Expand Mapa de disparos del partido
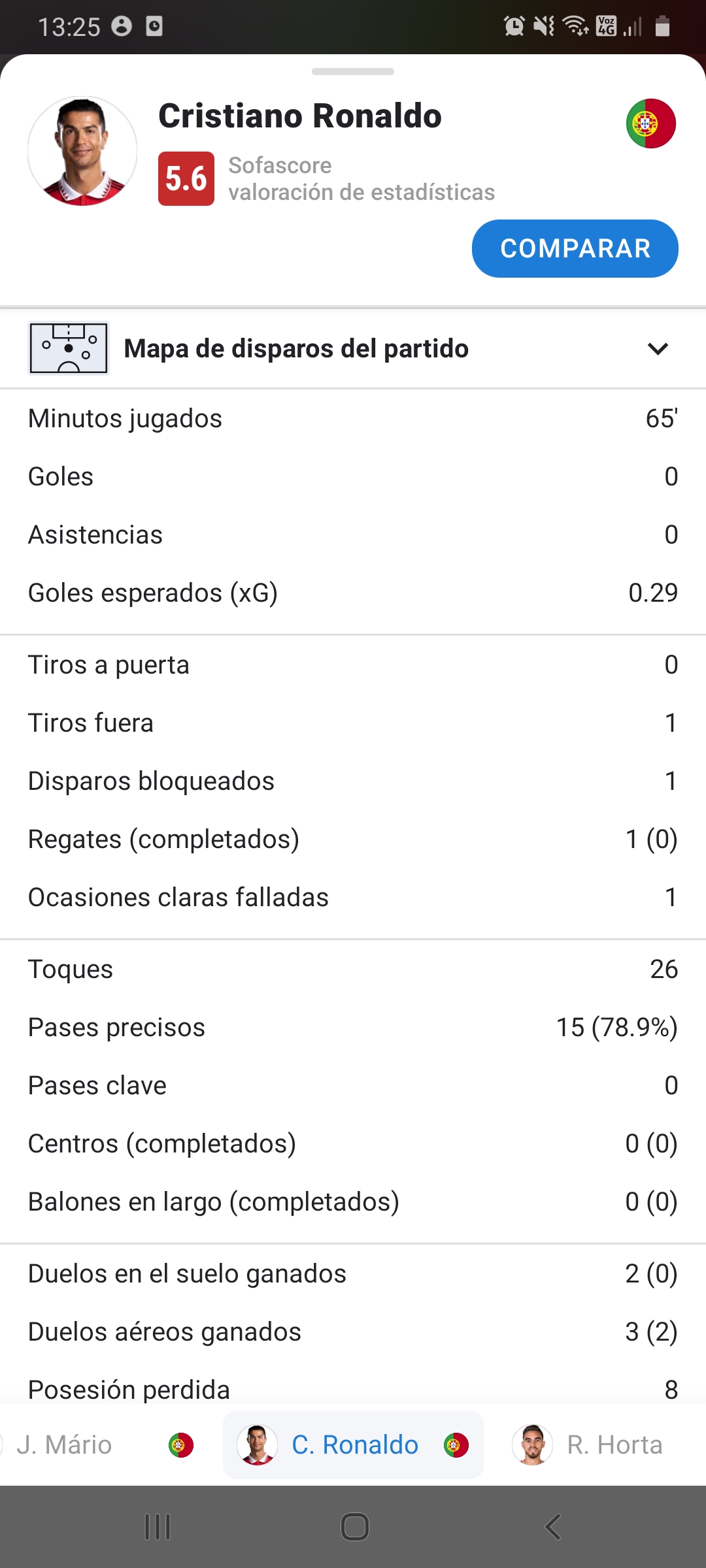This screenshot has width=706, height=1568. tap(353, 348)
